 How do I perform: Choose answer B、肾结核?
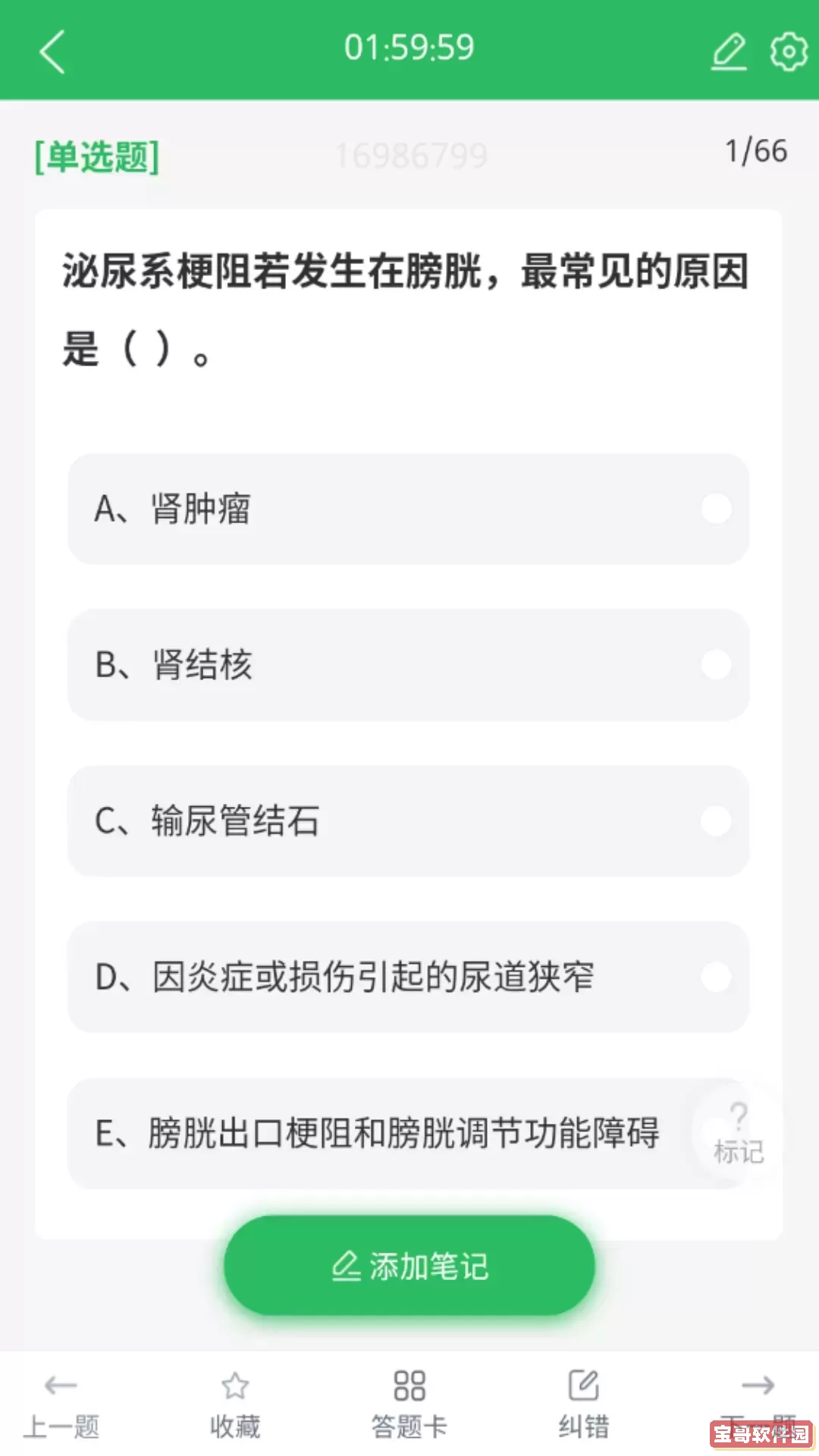(408, 665)
